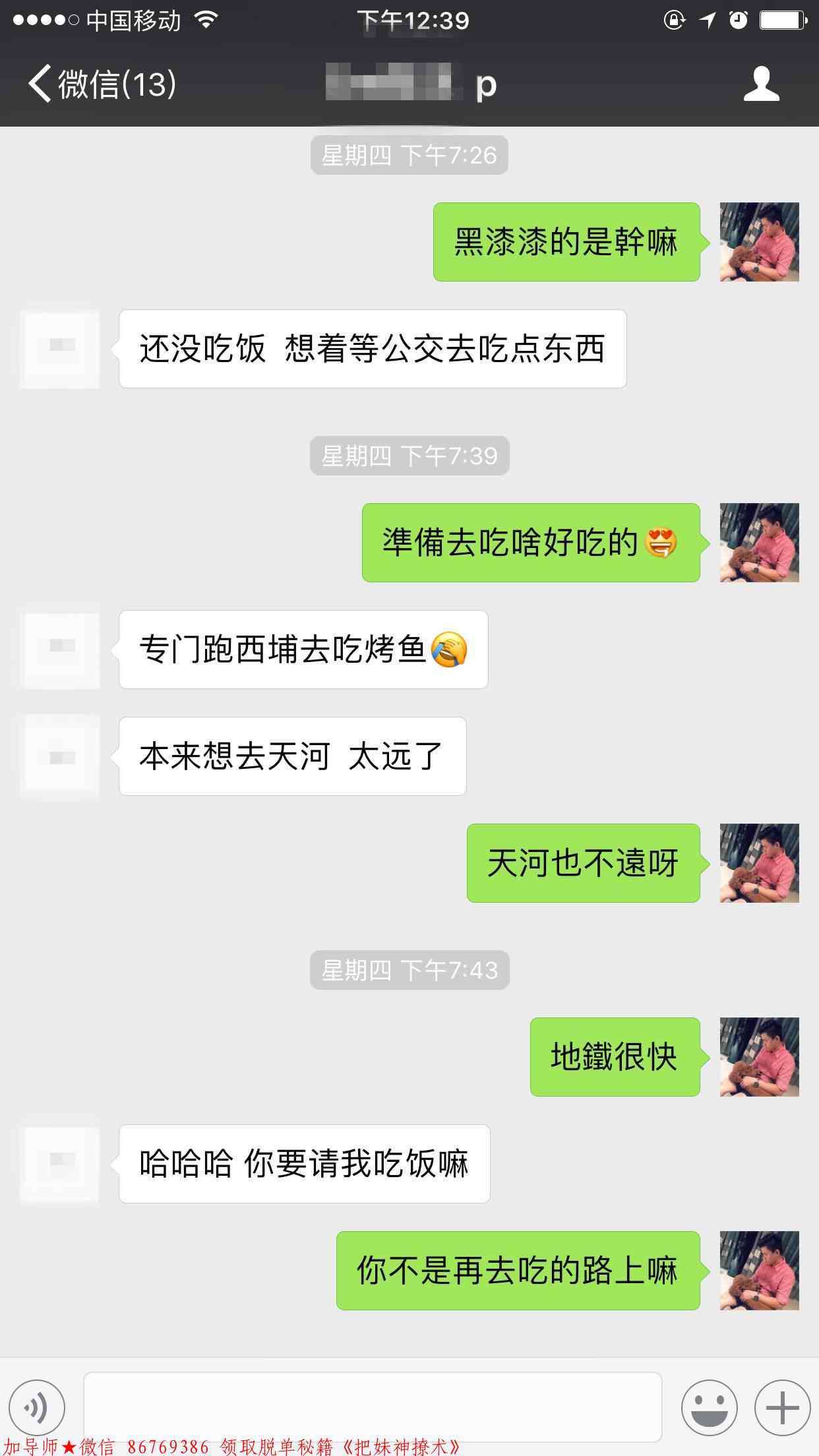The width and height of the screenshot is (819, 1456).
Task: Tap the 专门跑西埔去吃烤鱼 message
Action: (303, 650)
